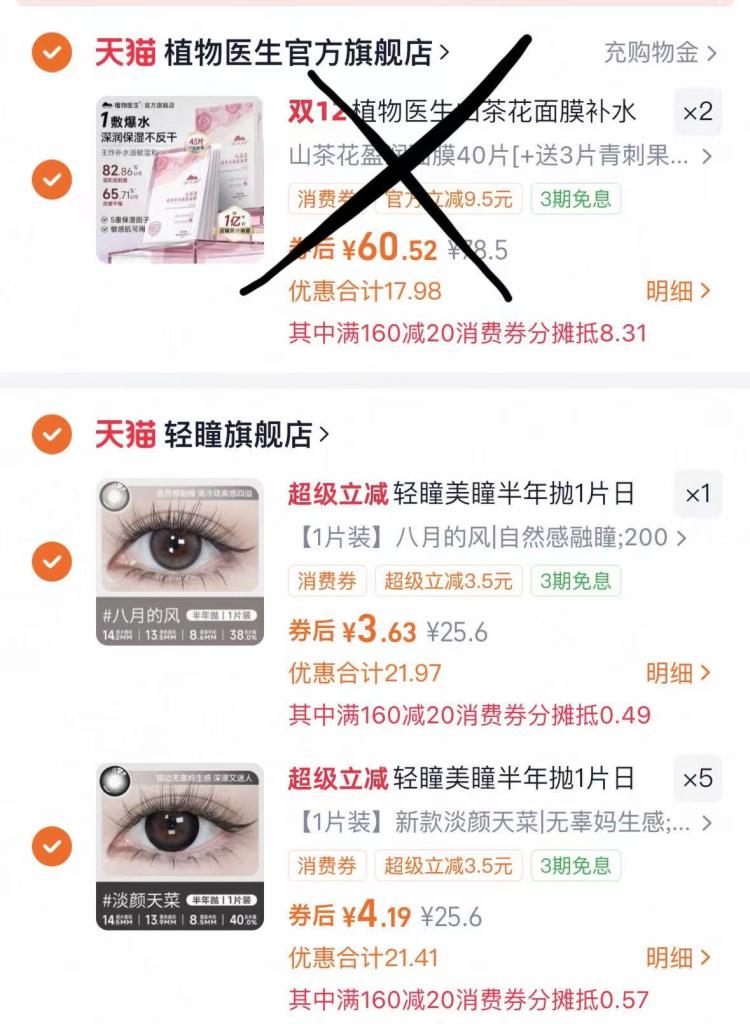Open the 植物医生官方旗舰店 store page
Screen dimensions: 750x1024
tap(272, 53)
